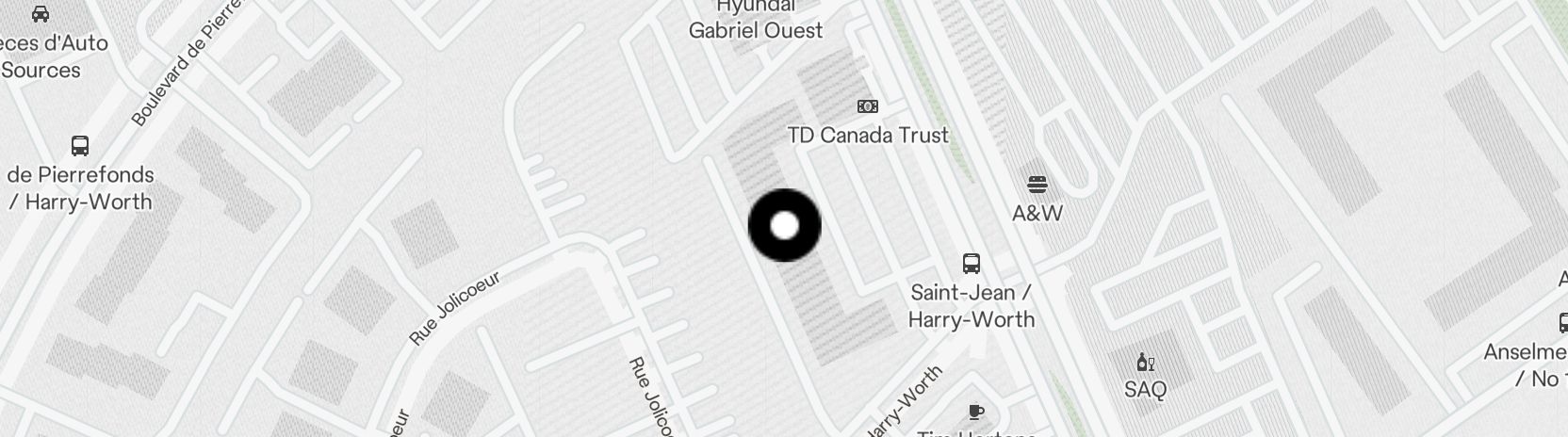Tap the SAQ store marker
1568x437 pixels.
coord(1146,363)
